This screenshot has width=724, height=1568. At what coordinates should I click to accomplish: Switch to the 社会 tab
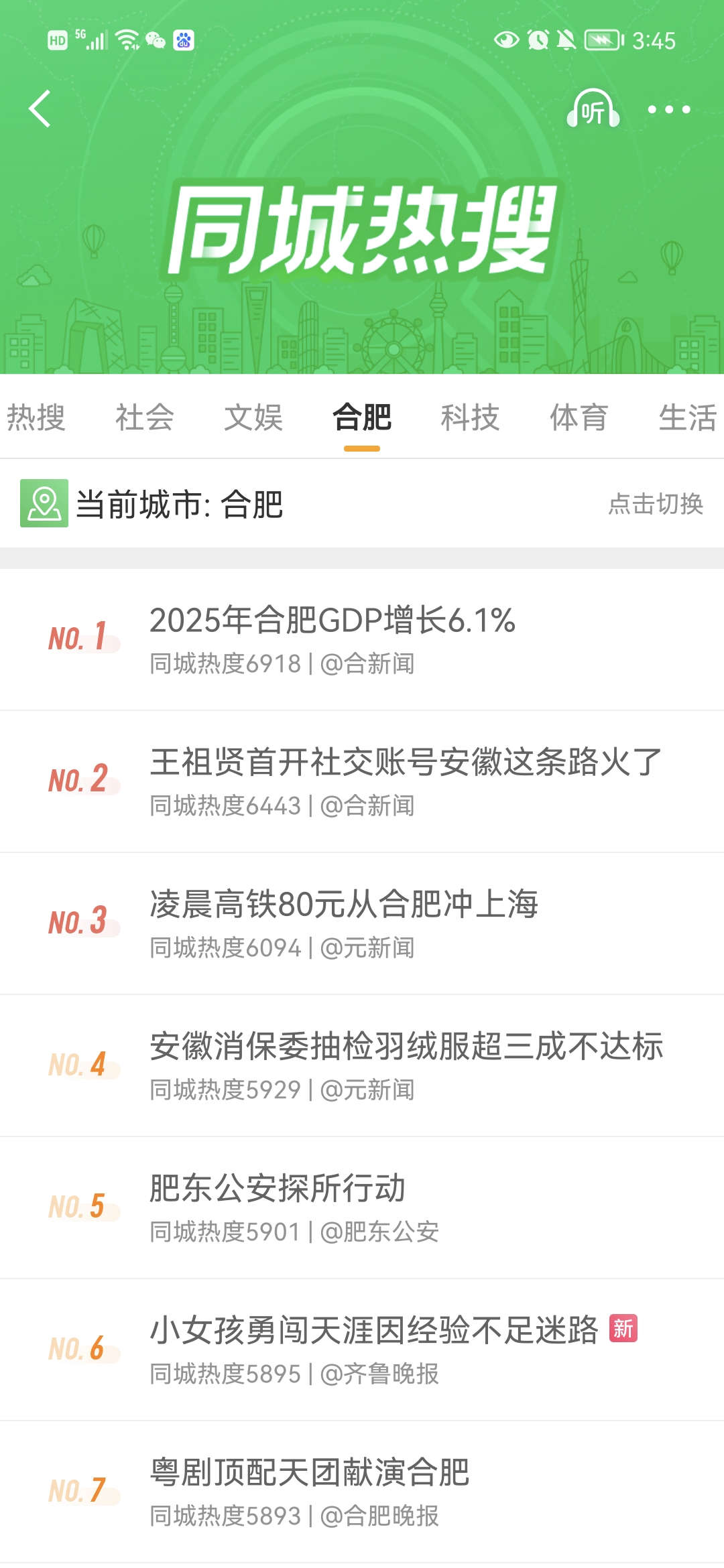click(145, 417)
